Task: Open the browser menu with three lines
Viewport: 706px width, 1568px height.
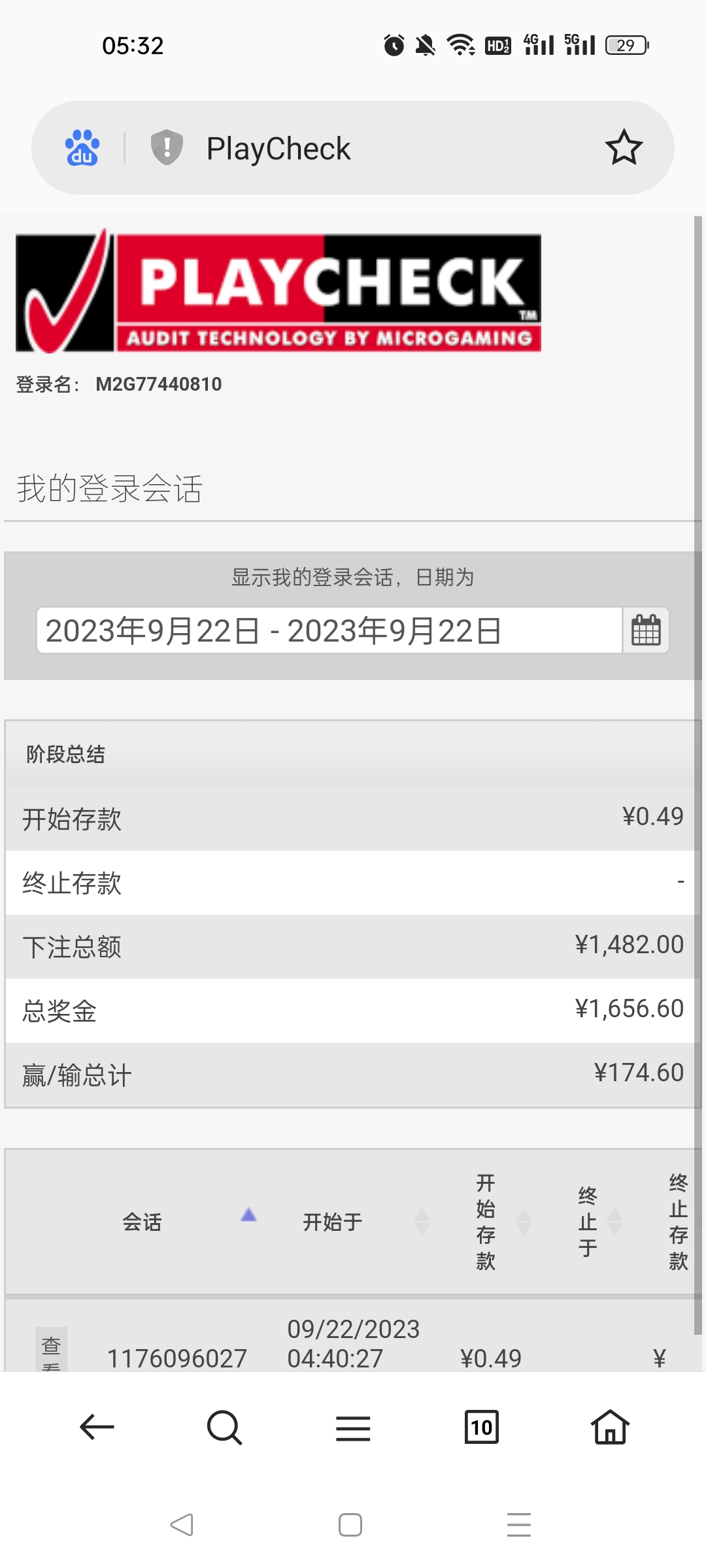Action: [x=353, y=1428]
